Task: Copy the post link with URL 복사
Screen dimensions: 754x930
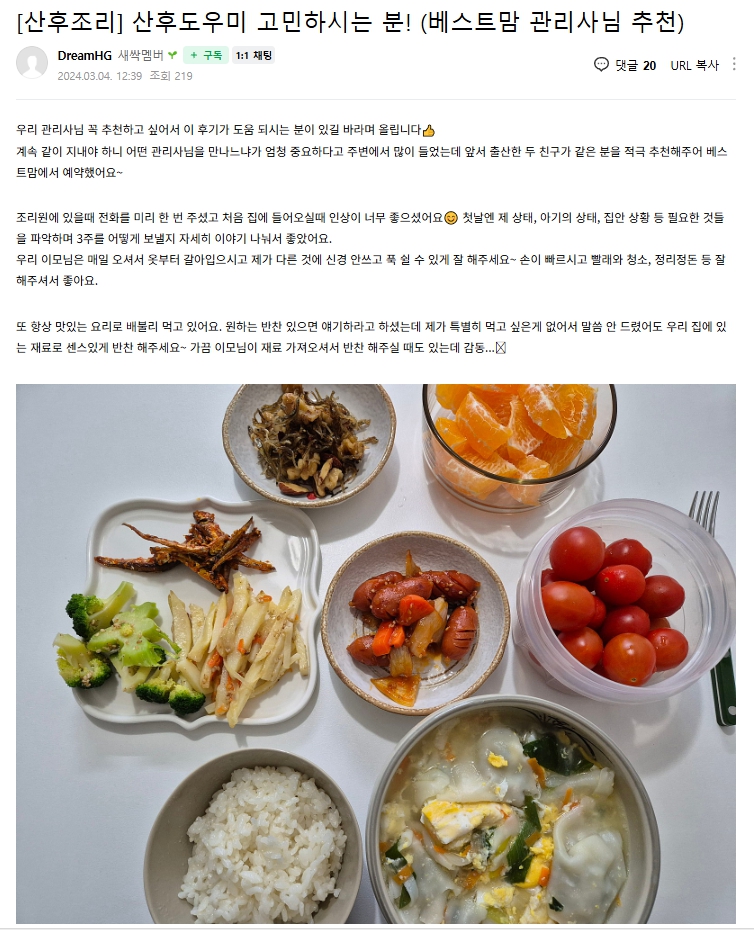Action: pyautogui.click(x=694, y=65)
